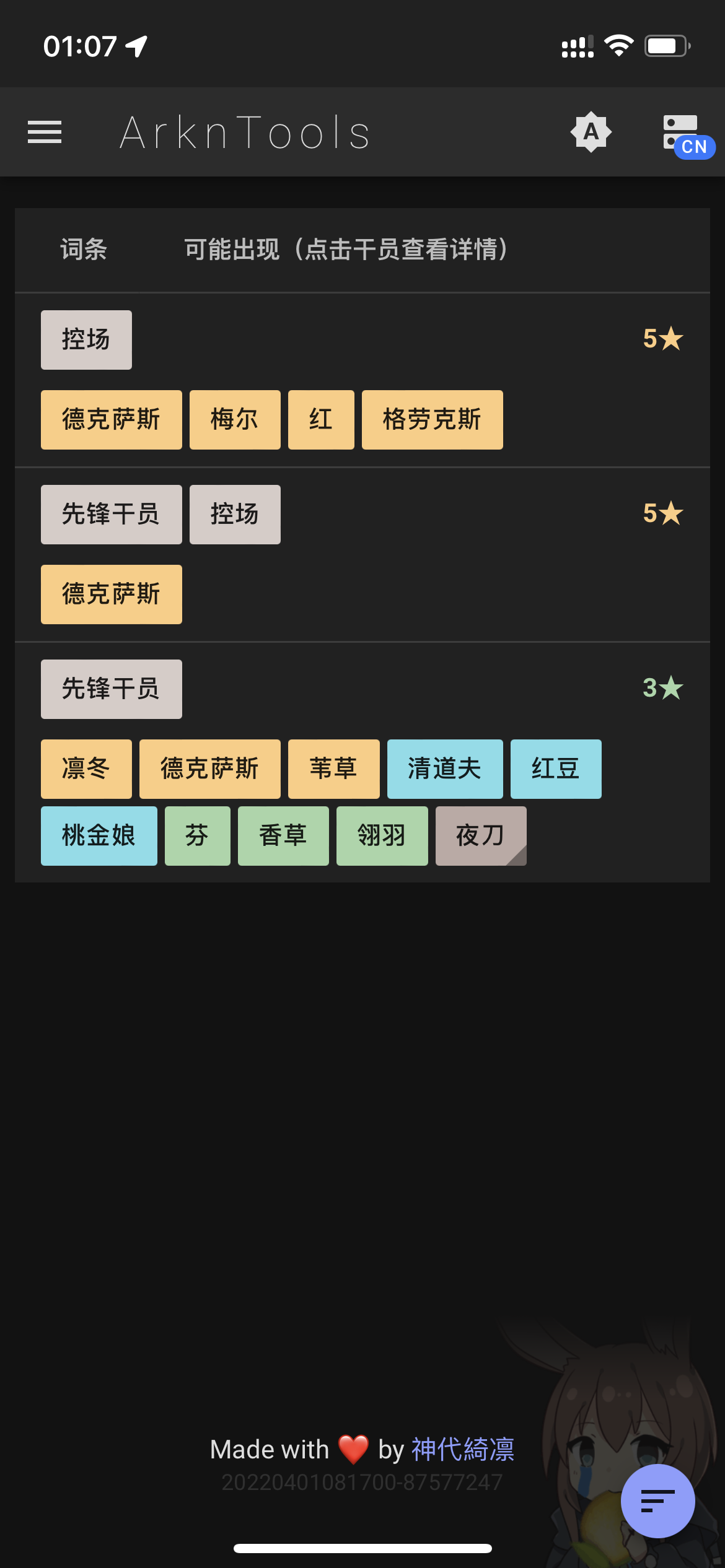Select the green operator chip 芬
The width and height of the screenshot is (725, 1568).
196,835
